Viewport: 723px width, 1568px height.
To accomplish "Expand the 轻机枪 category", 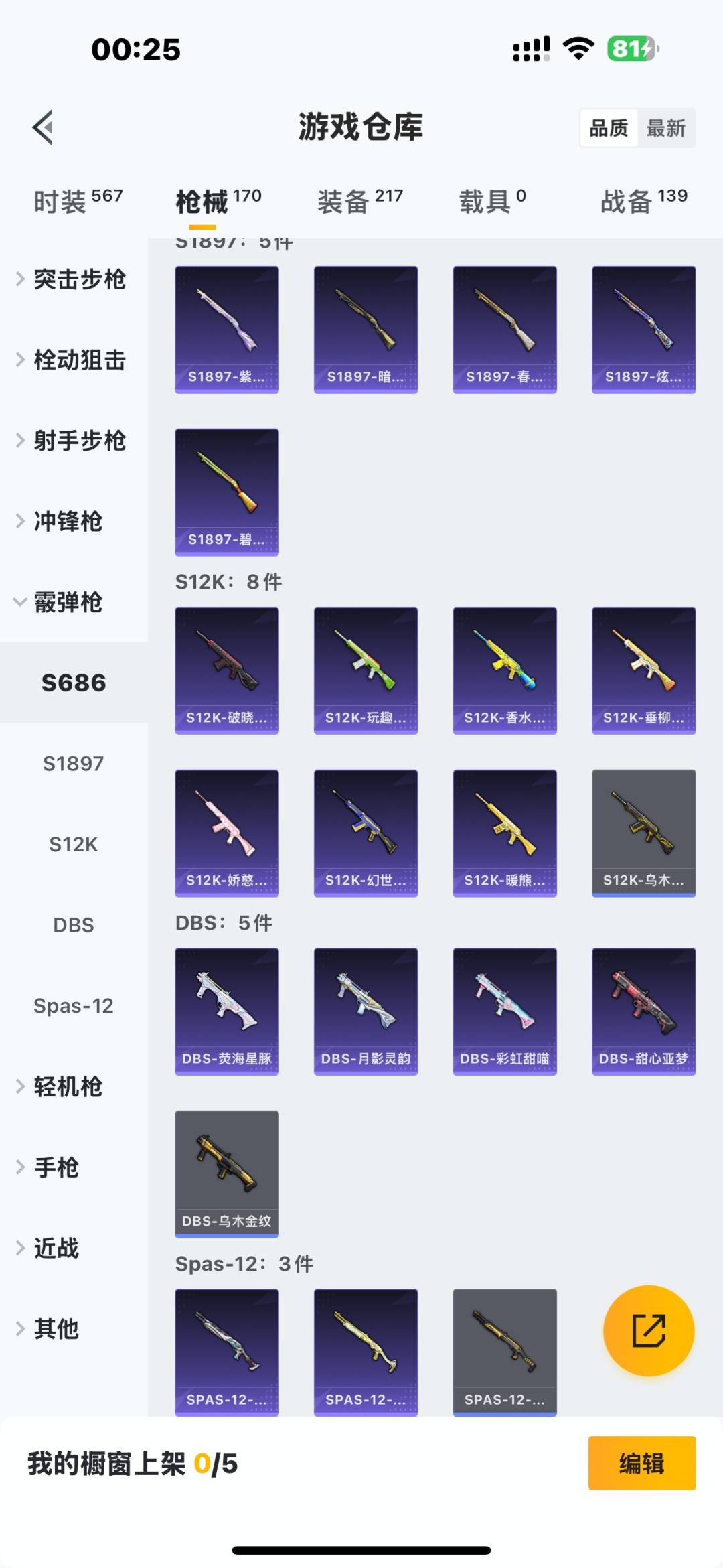I will (67, 1086).
